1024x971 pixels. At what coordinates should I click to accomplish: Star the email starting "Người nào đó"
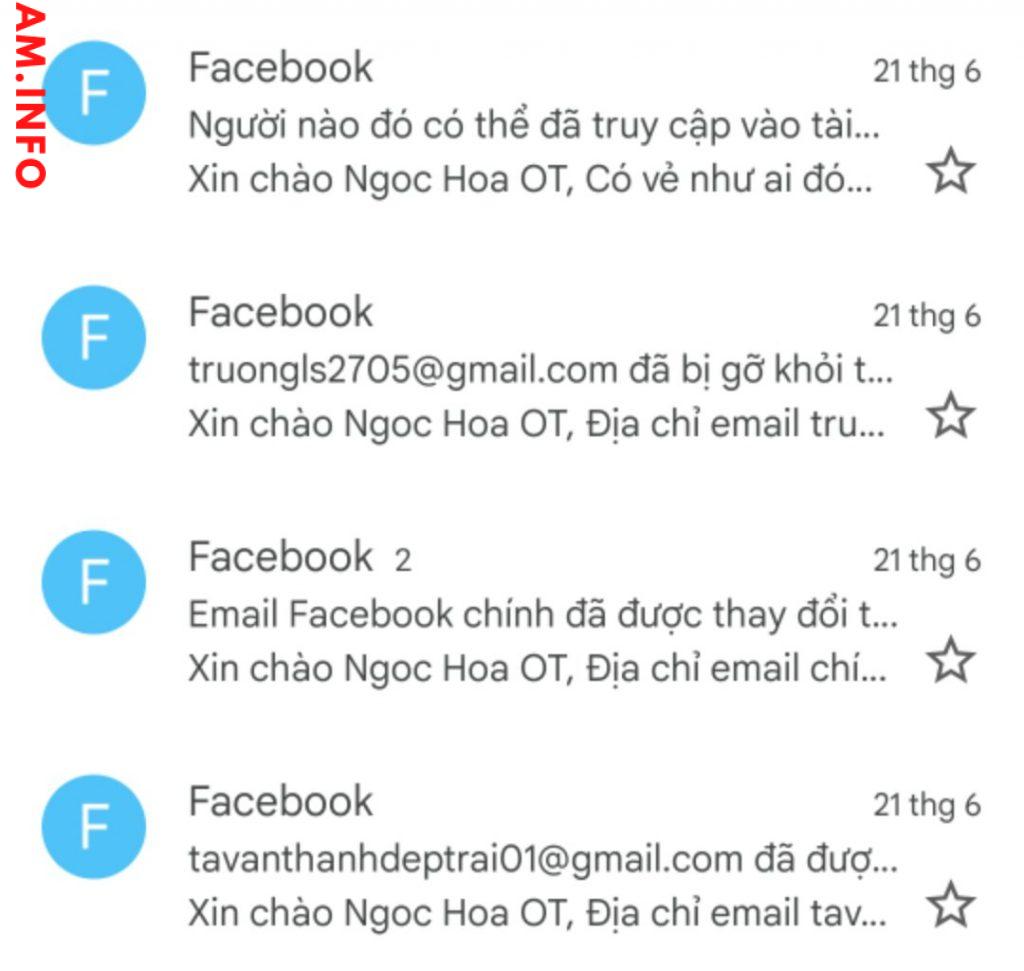coord(950,173)
